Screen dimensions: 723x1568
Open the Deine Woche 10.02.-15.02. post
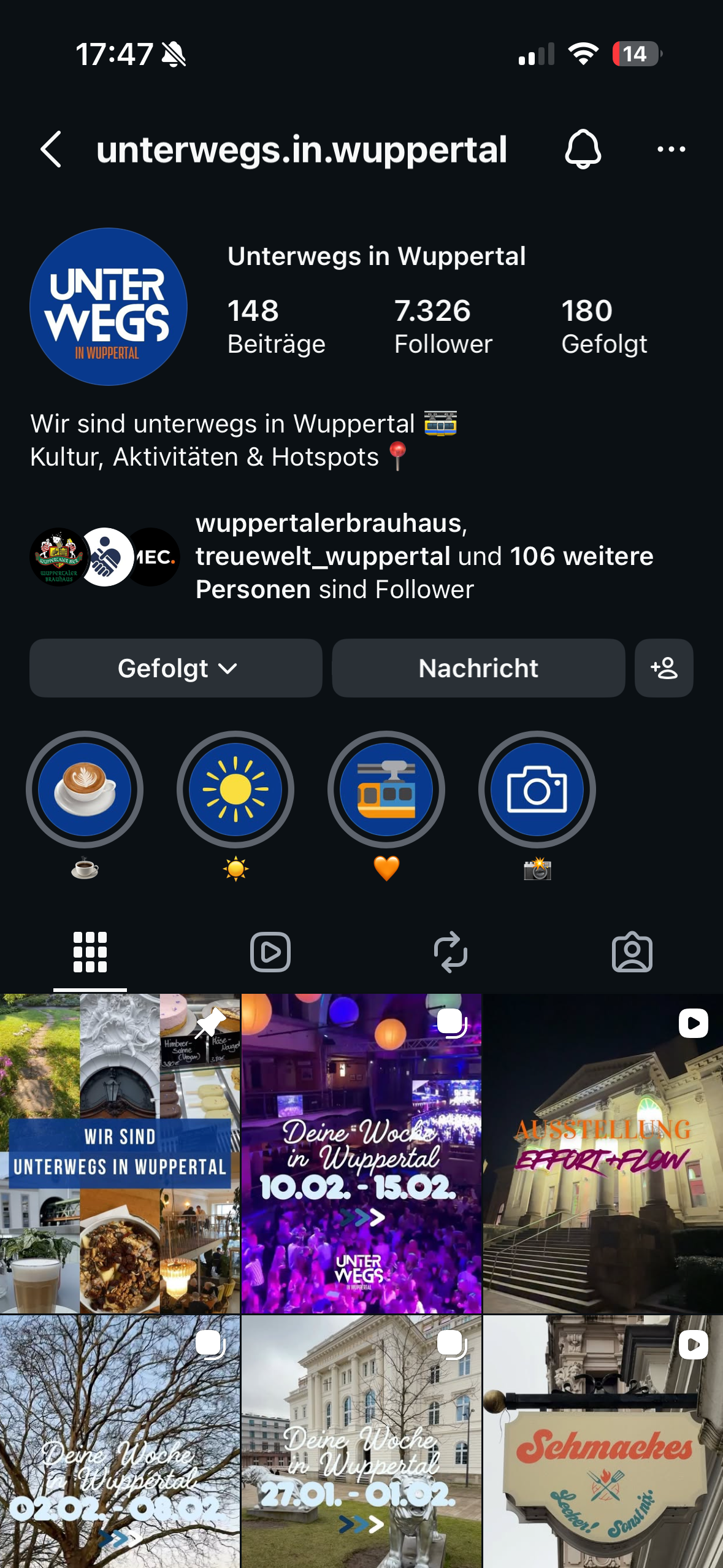pos(361,1153)
